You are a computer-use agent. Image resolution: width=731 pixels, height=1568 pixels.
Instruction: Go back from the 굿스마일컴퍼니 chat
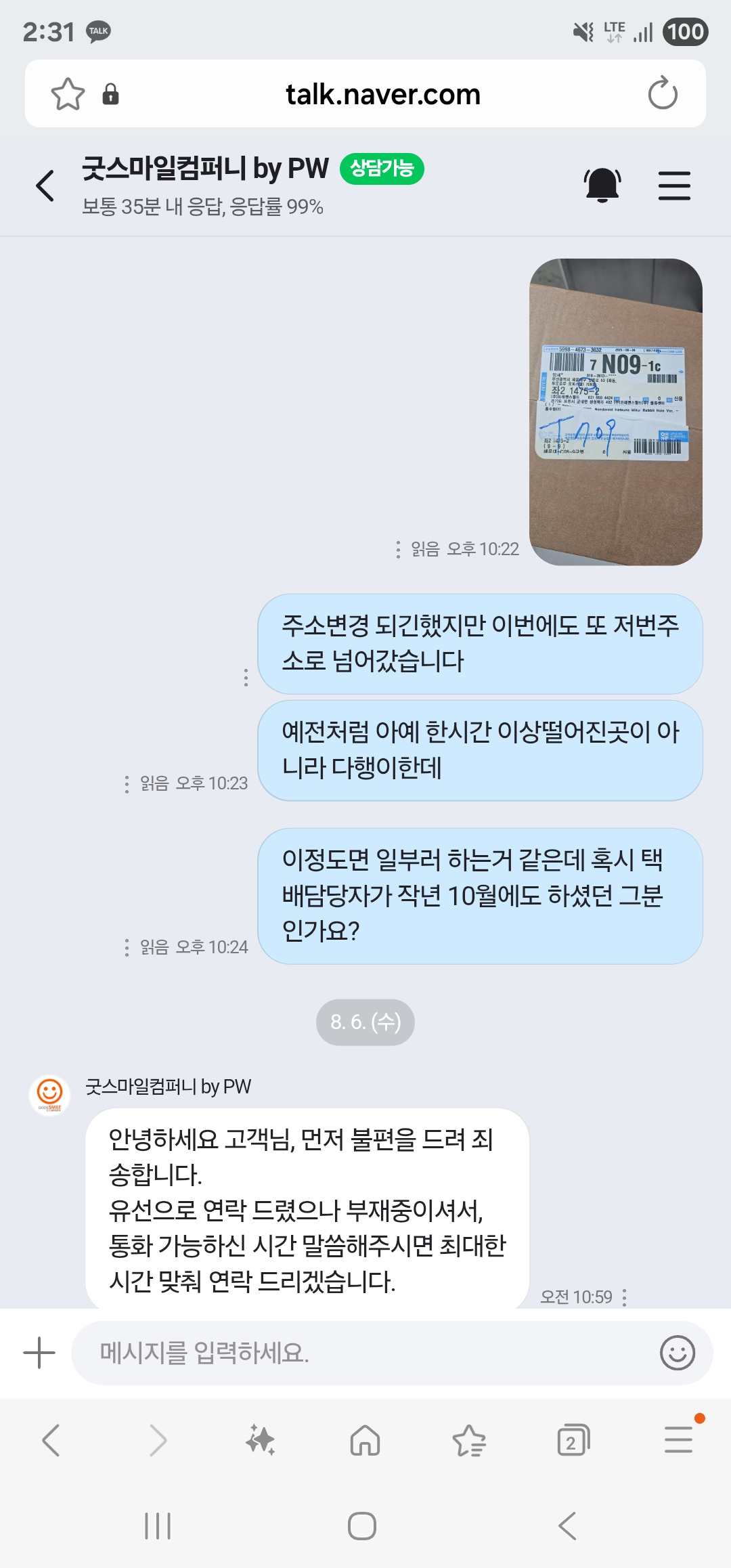45,186
